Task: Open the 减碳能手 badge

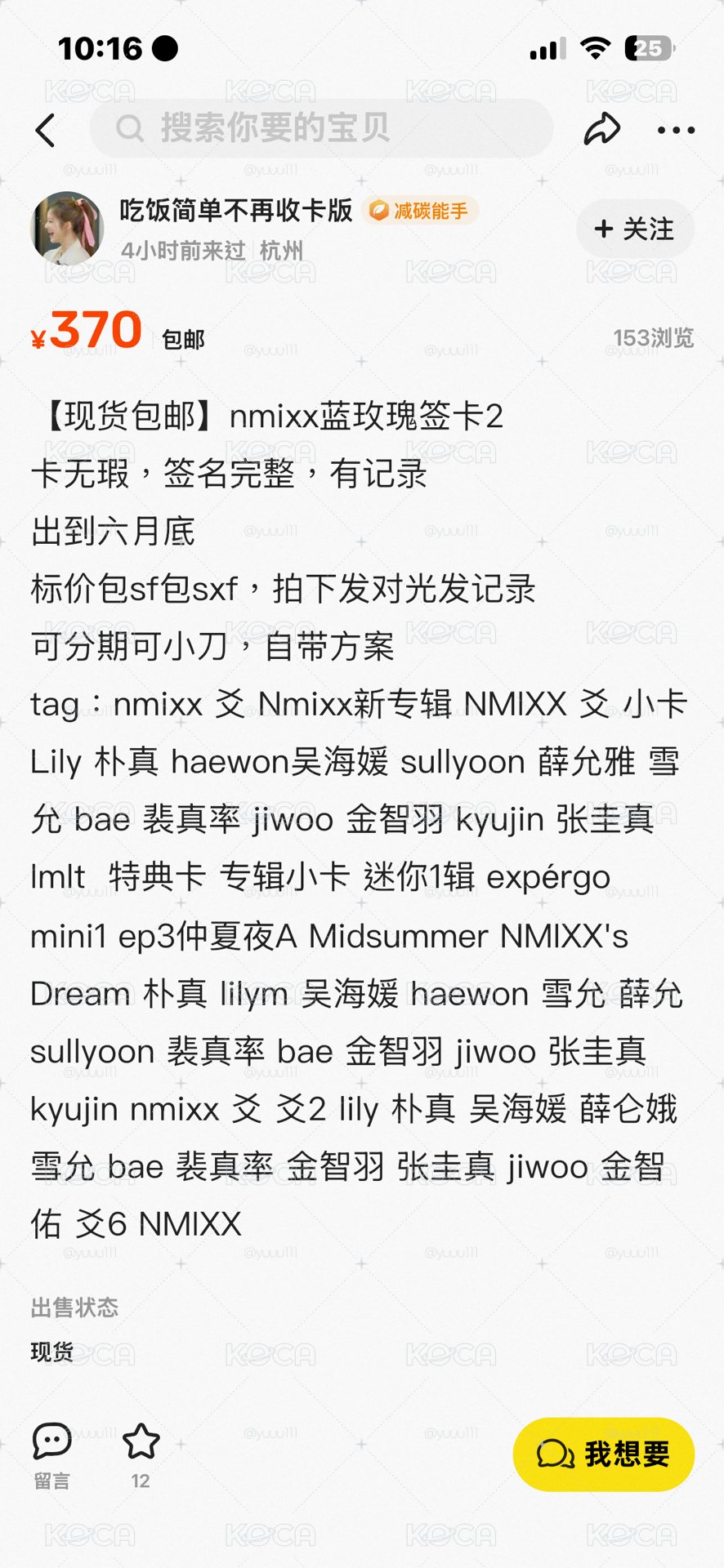Action: [420, 212]
